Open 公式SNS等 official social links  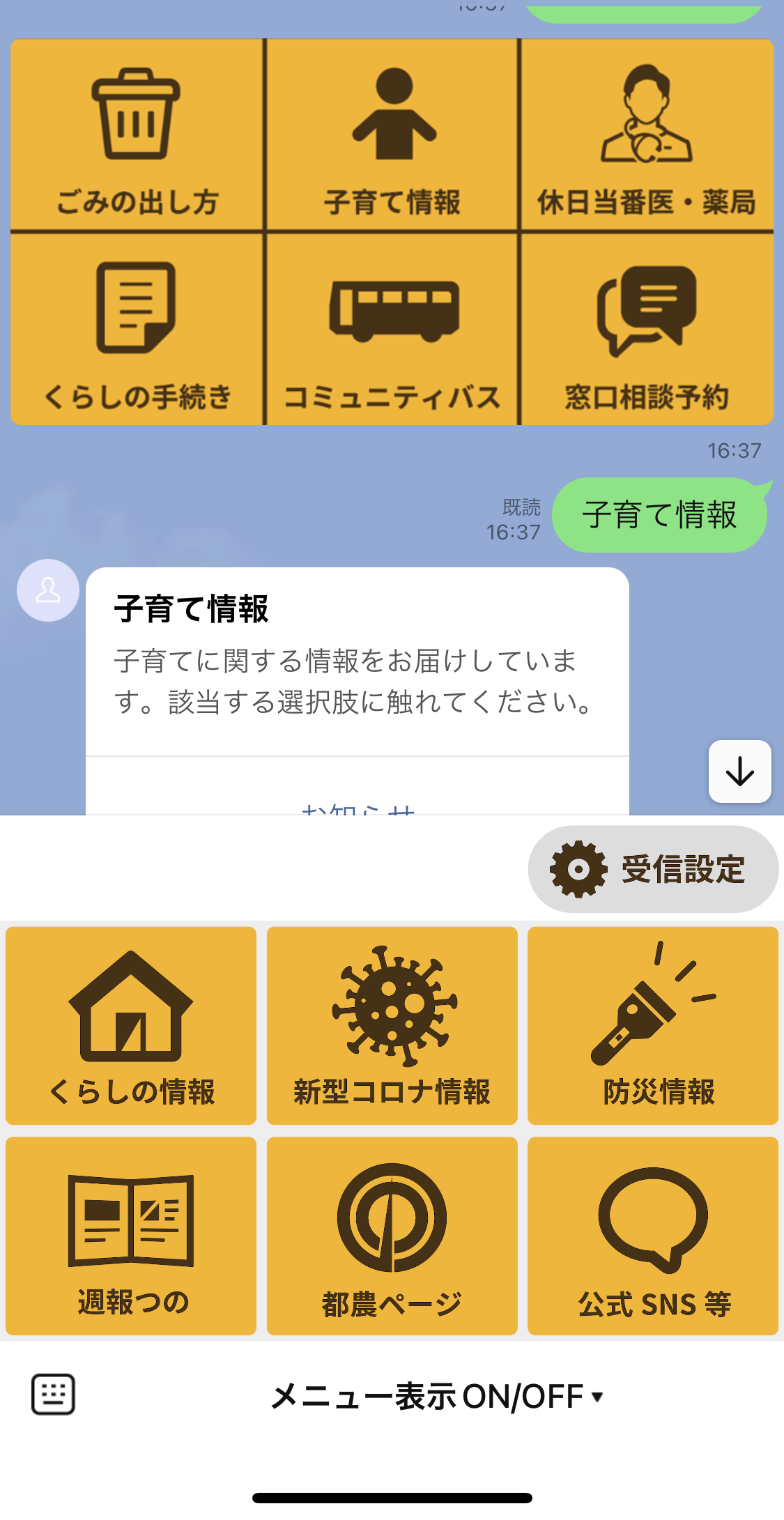(x=653, y=1236)
